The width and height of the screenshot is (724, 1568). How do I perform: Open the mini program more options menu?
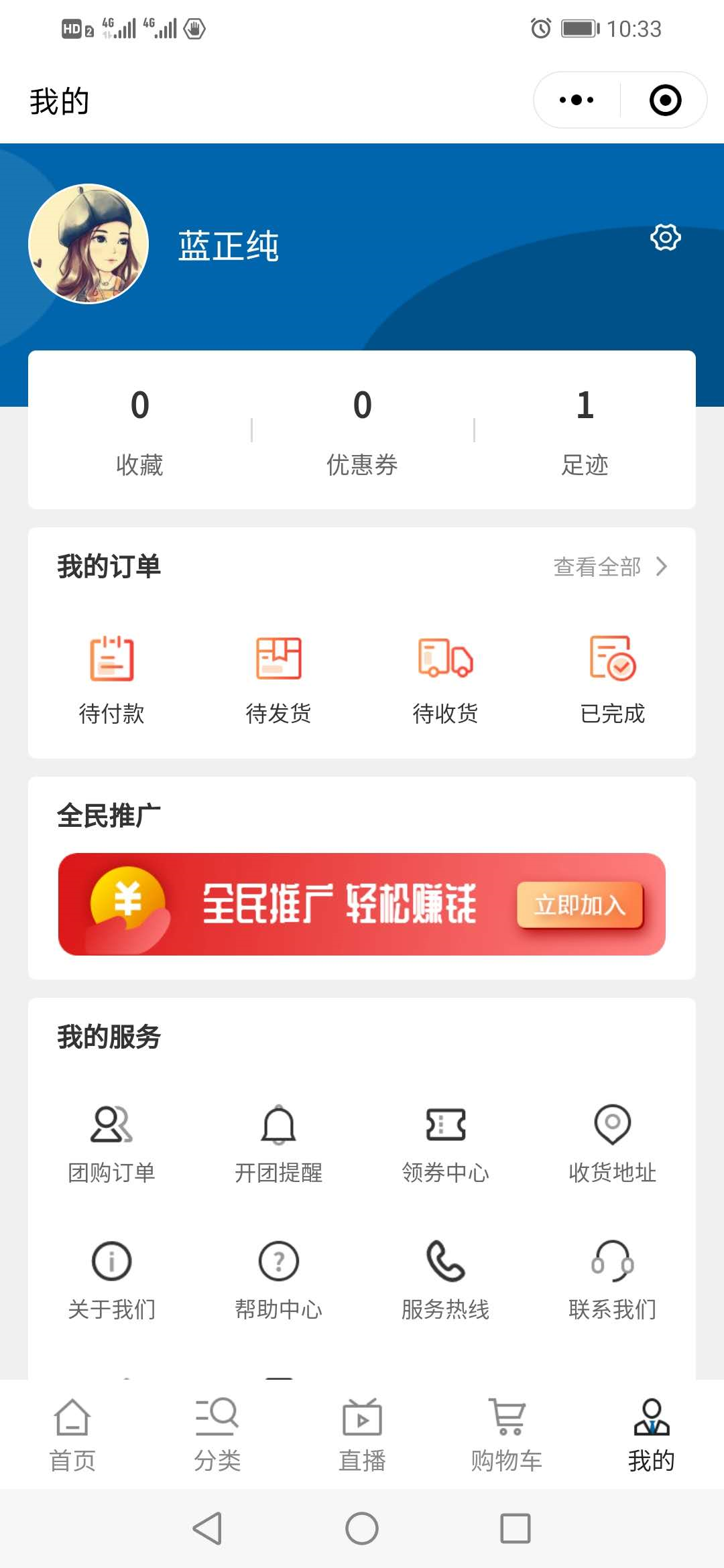(x=577, y=101)
